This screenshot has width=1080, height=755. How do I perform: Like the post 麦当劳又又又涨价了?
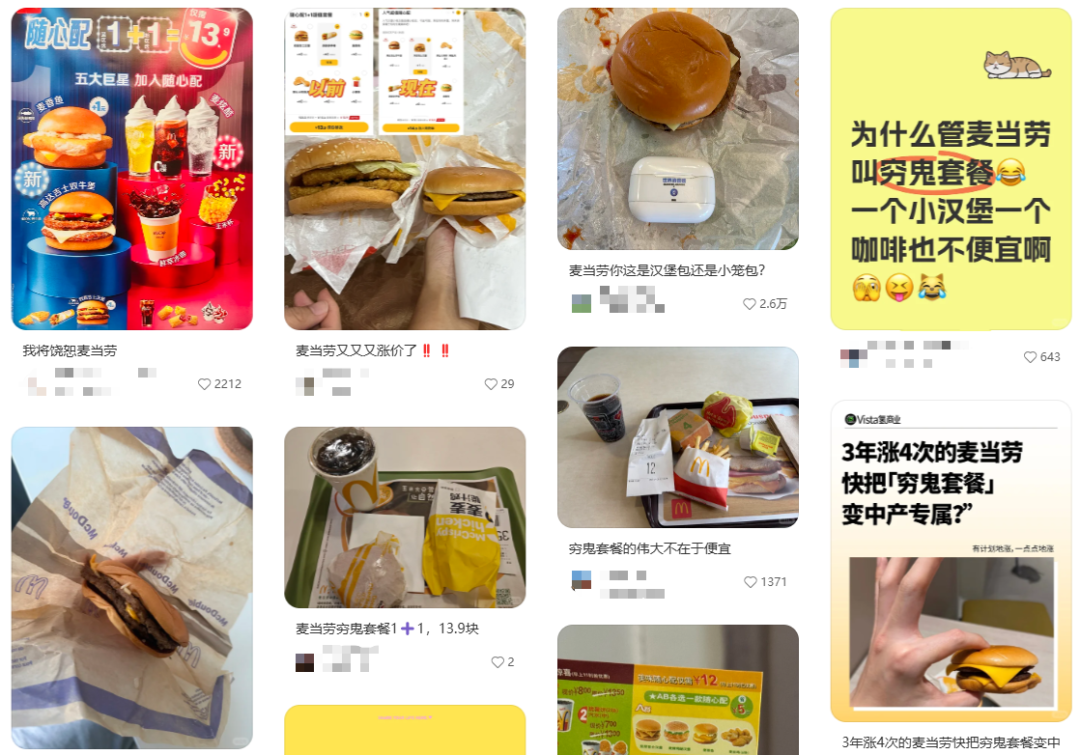click(x=490, y=384)
